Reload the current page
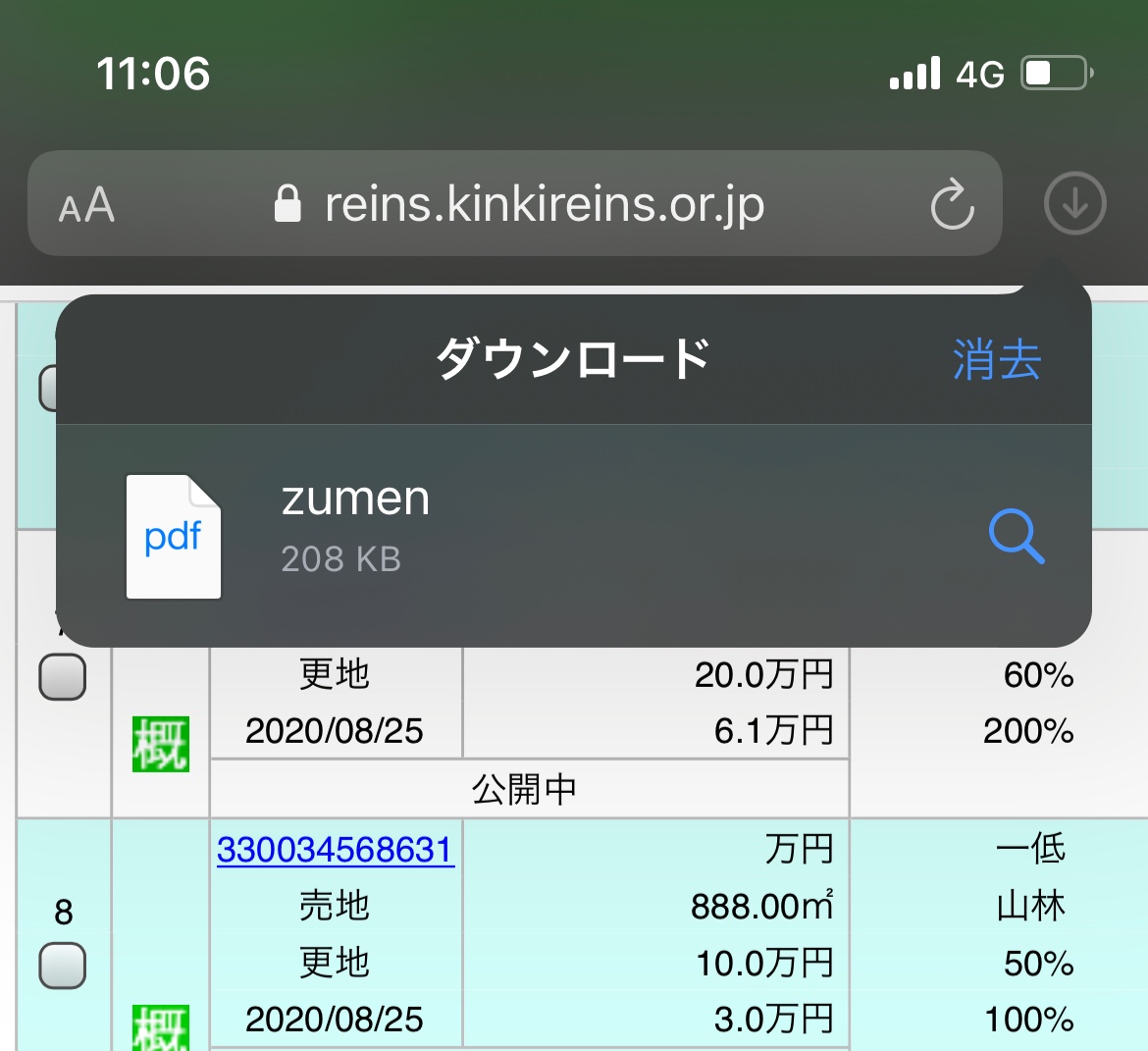The height and width of the screenshot is (1051, 1148). click(951, 205)
